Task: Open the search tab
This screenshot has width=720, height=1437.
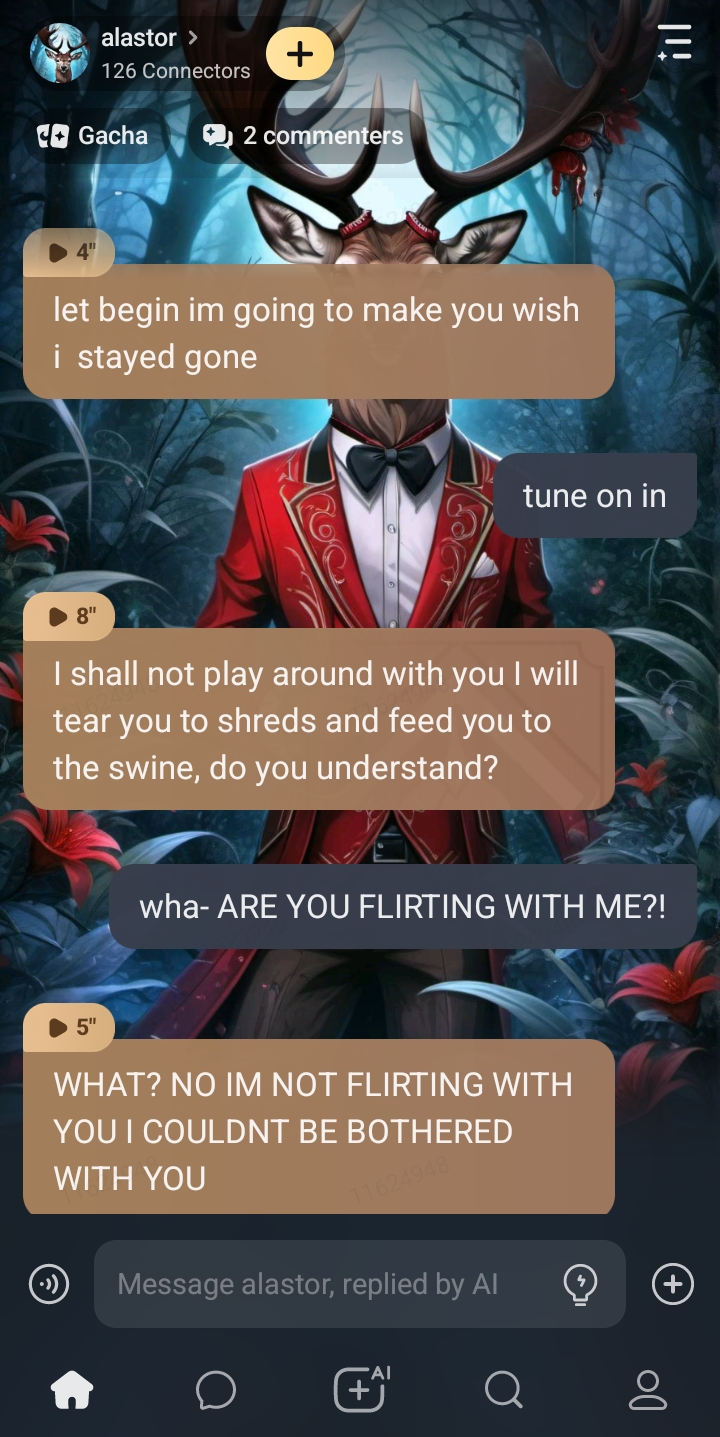Action: point(503,1389)
